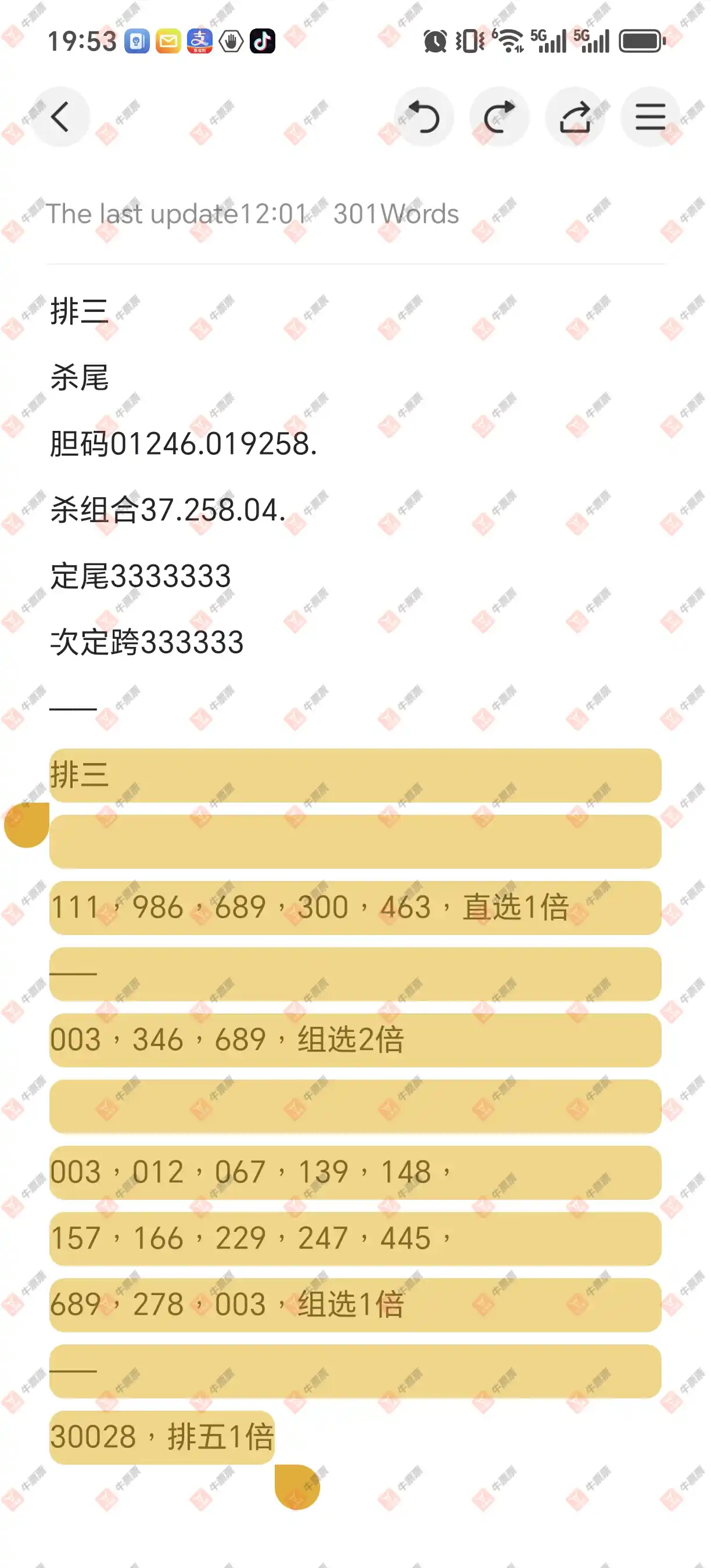Open the Share icon
Viewport: 711px width, 1568px height.
pyautogui.click(x=576, y=116)
